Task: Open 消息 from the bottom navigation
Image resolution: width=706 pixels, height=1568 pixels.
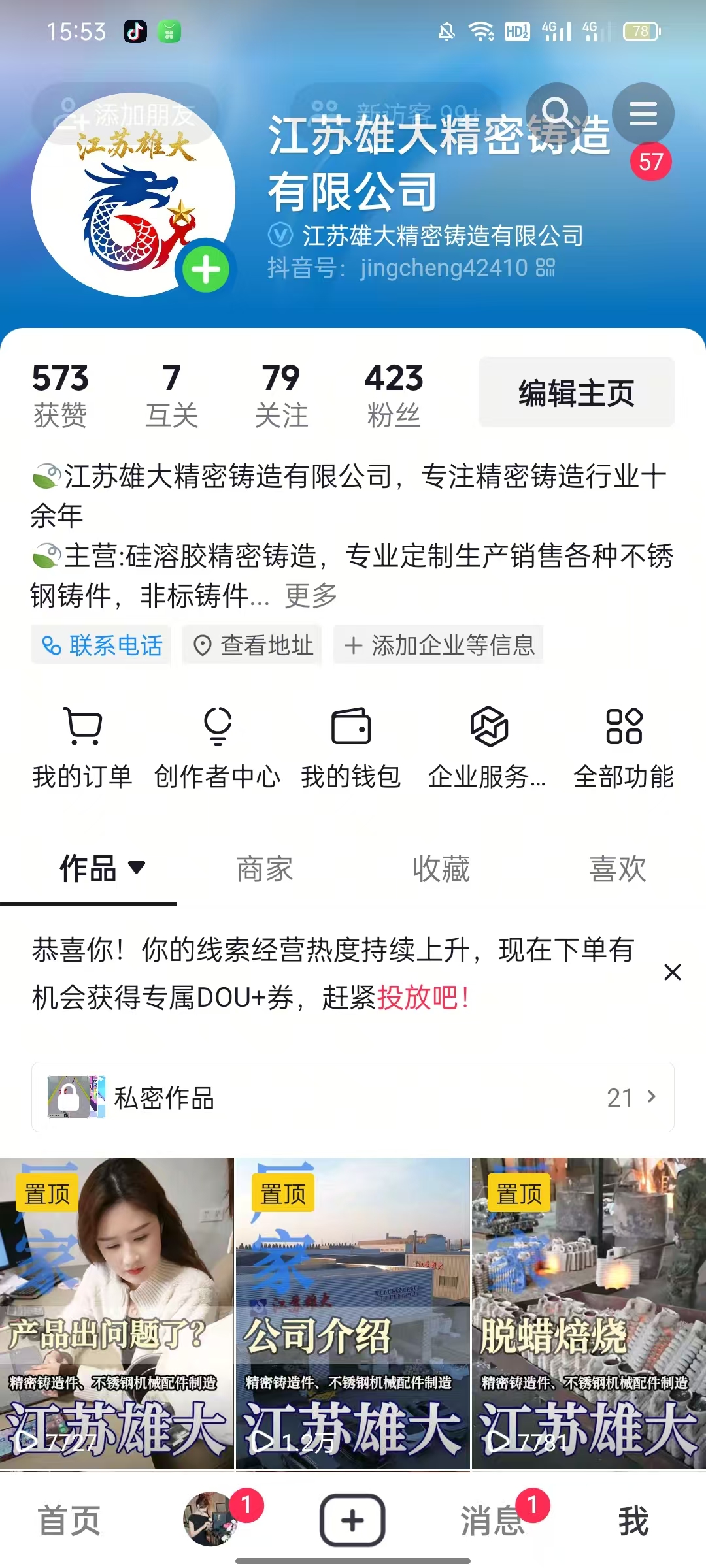Action: tap(495, 1519)
